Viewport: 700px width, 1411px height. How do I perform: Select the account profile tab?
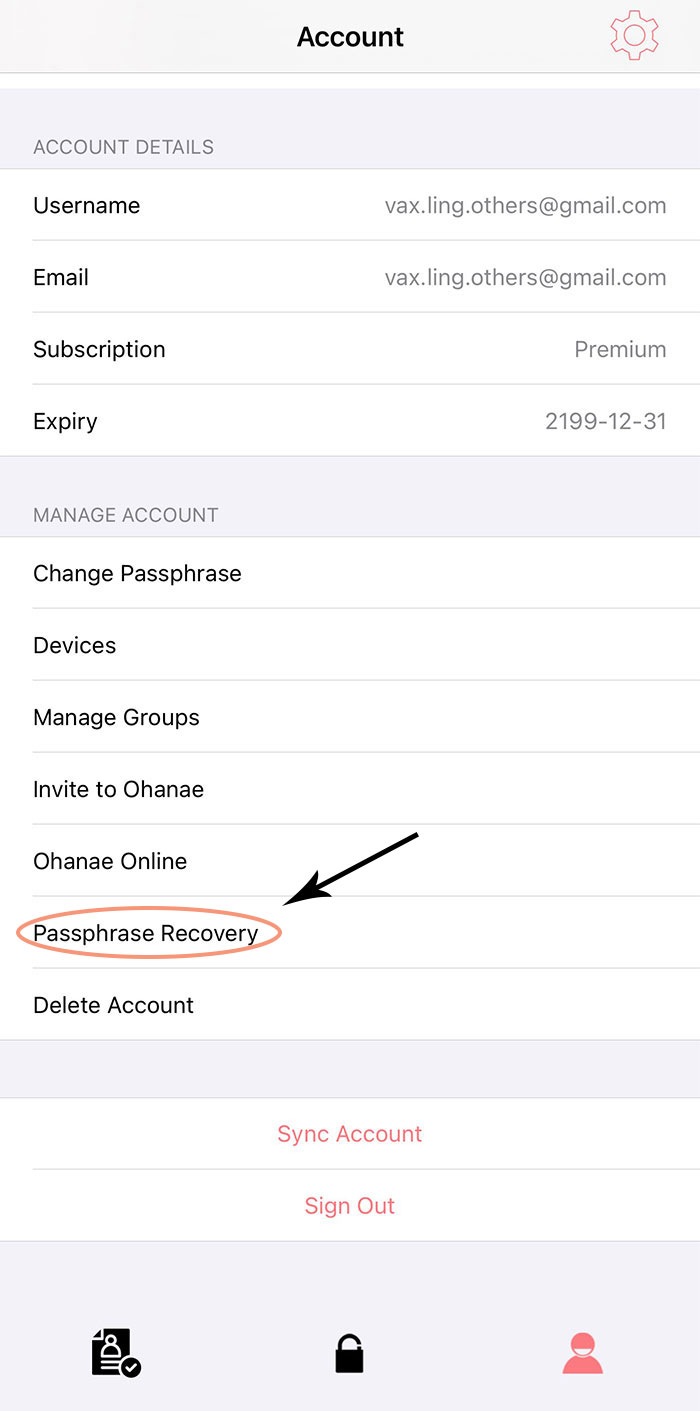point(582,1353)
